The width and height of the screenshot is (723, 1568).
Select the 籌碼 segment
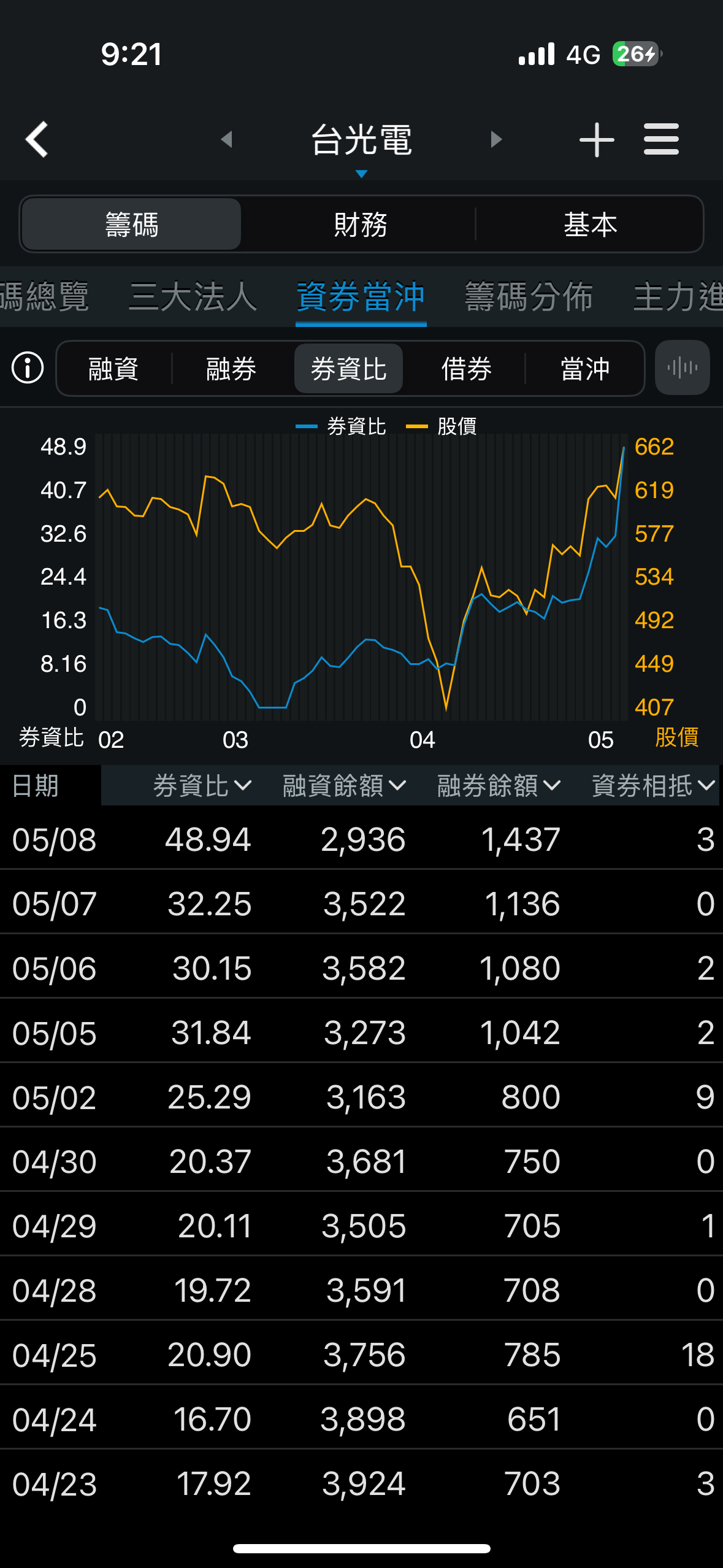(132, 225)
